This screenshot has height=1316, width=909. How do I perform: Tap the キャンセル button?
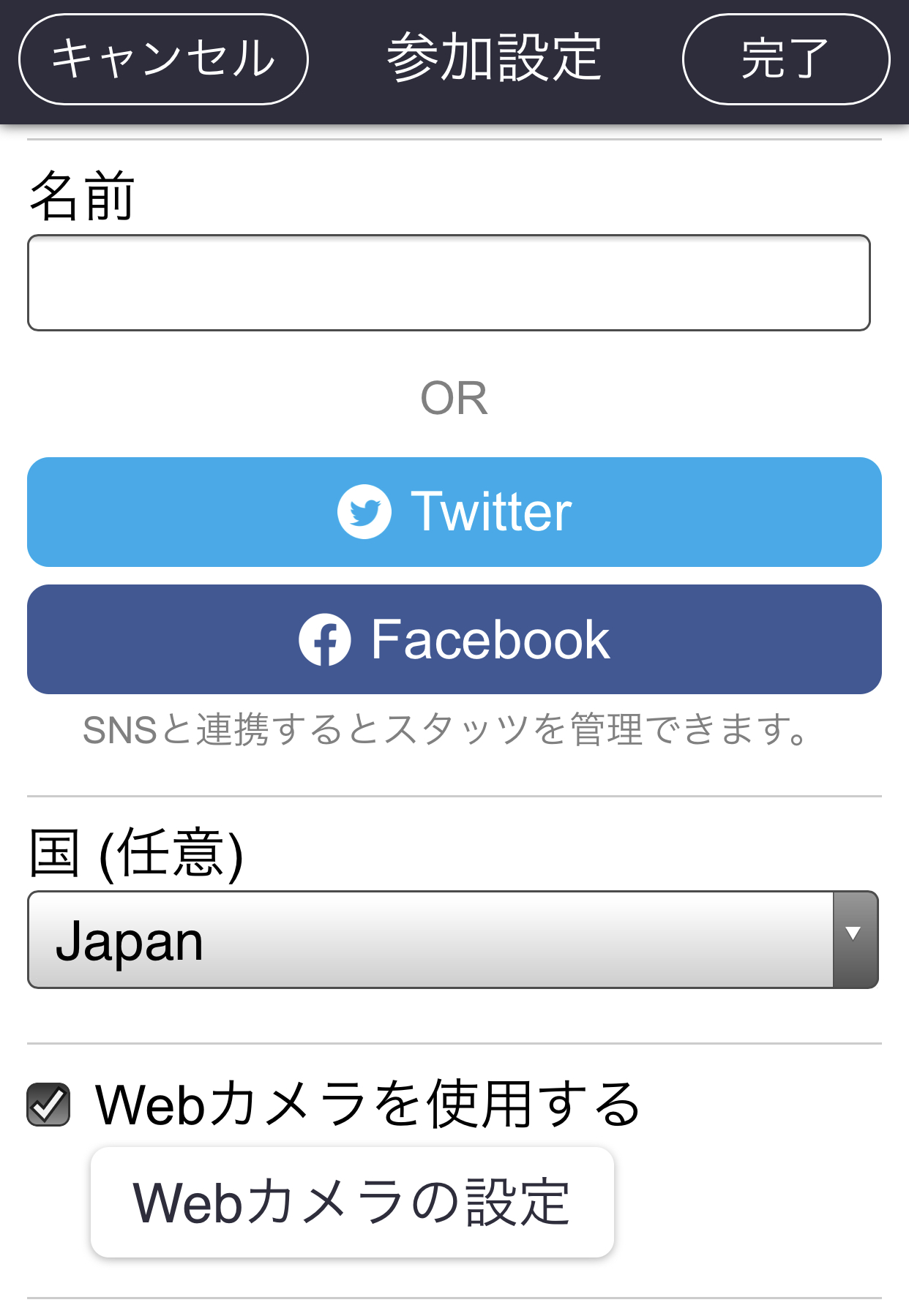(x=163, y=59)
